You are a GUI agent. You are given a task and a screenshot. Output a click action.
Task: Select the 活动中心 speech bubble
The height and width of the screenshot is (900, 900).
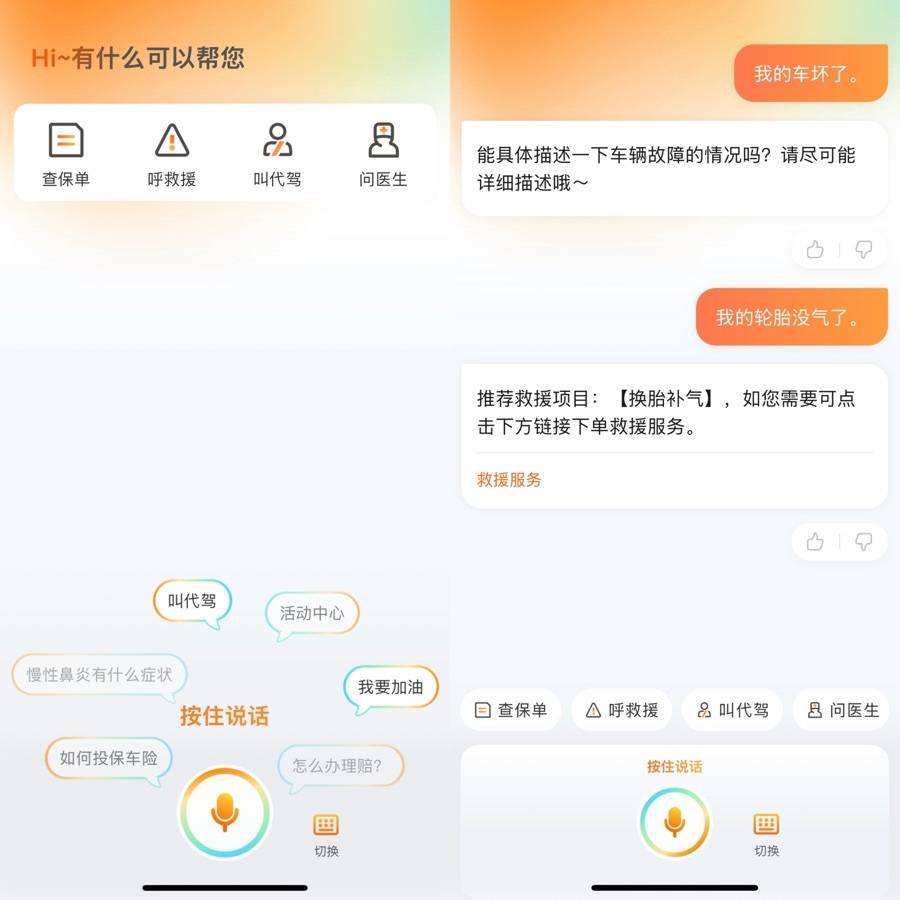tap(312, 613)
